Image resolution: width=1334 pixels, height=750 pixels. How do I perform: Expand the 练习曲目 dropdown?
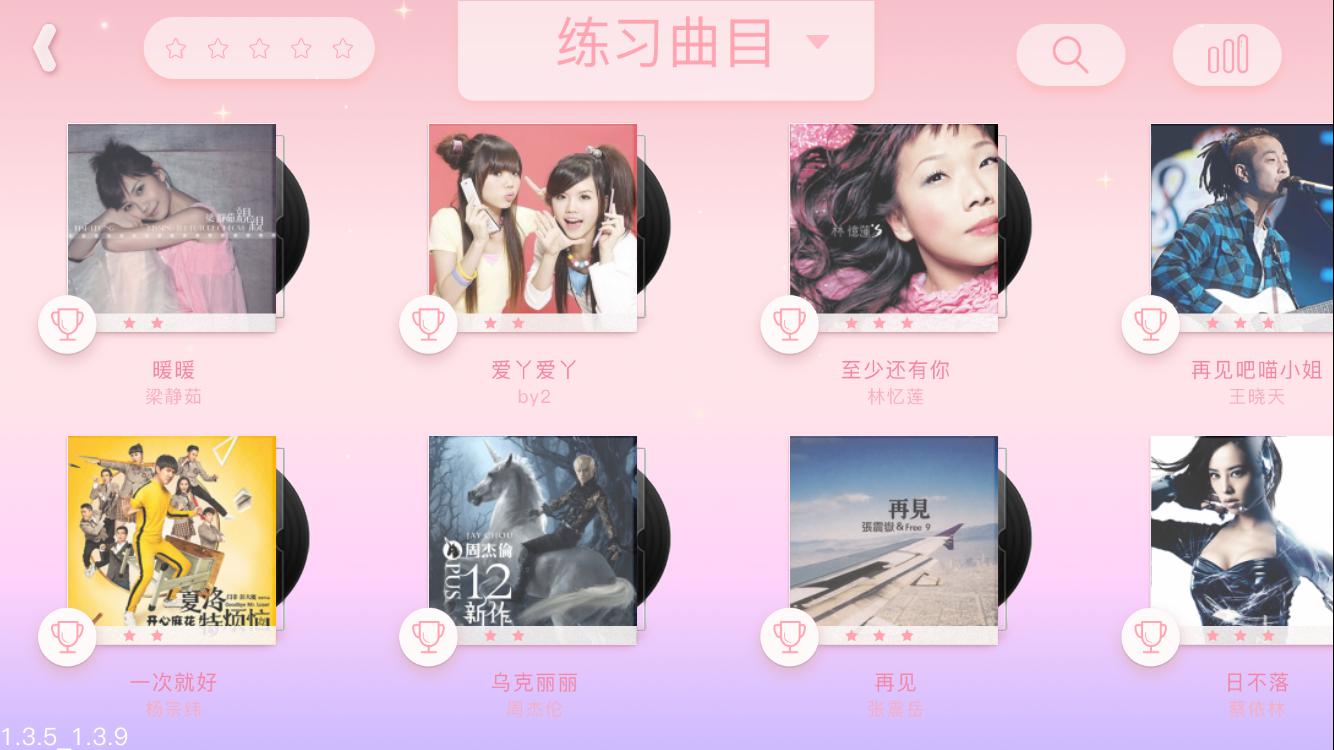pos(666,44)
